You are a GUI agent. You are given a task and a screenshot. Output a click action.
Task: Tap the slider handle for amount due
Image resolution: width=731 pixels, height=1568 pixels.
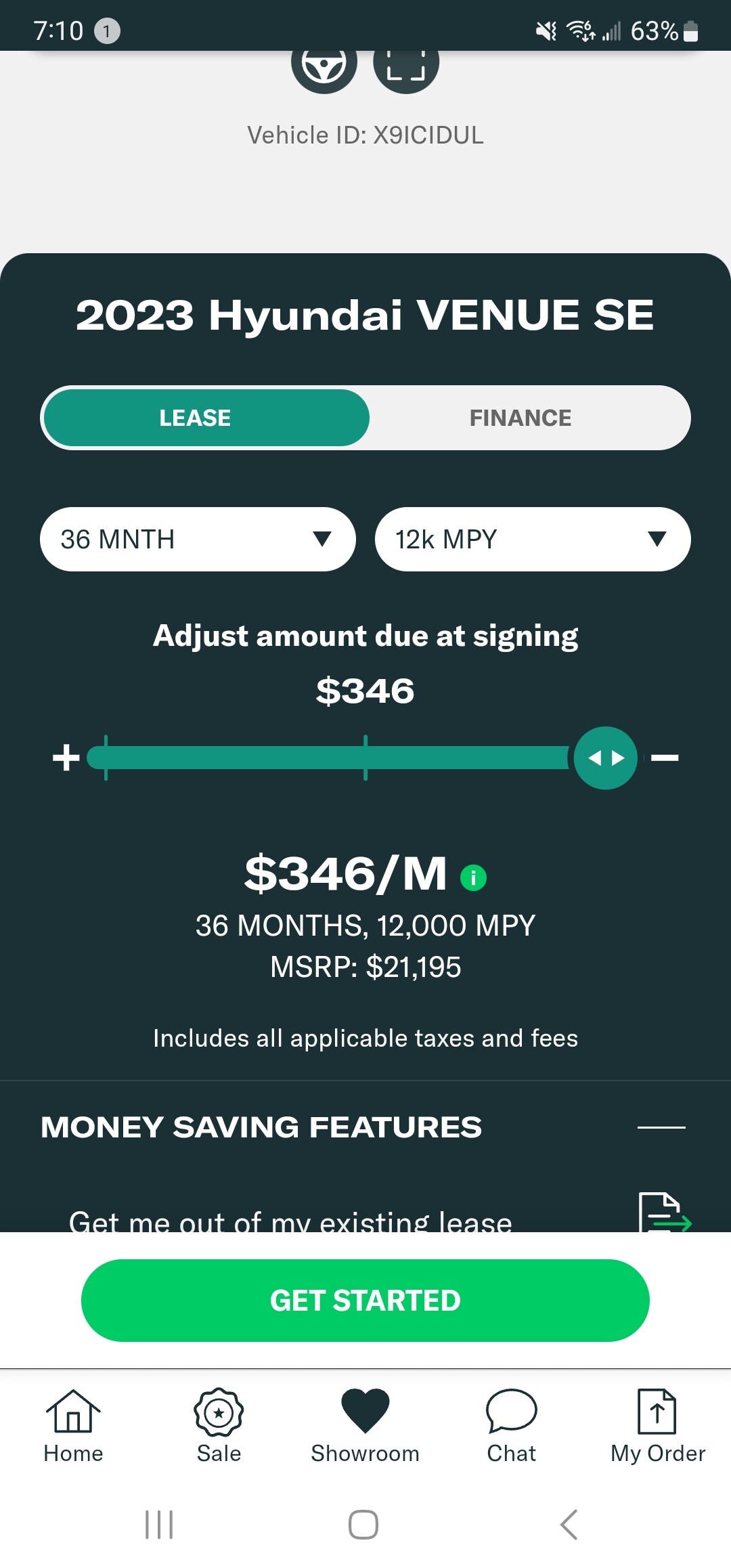coord(605,758)
